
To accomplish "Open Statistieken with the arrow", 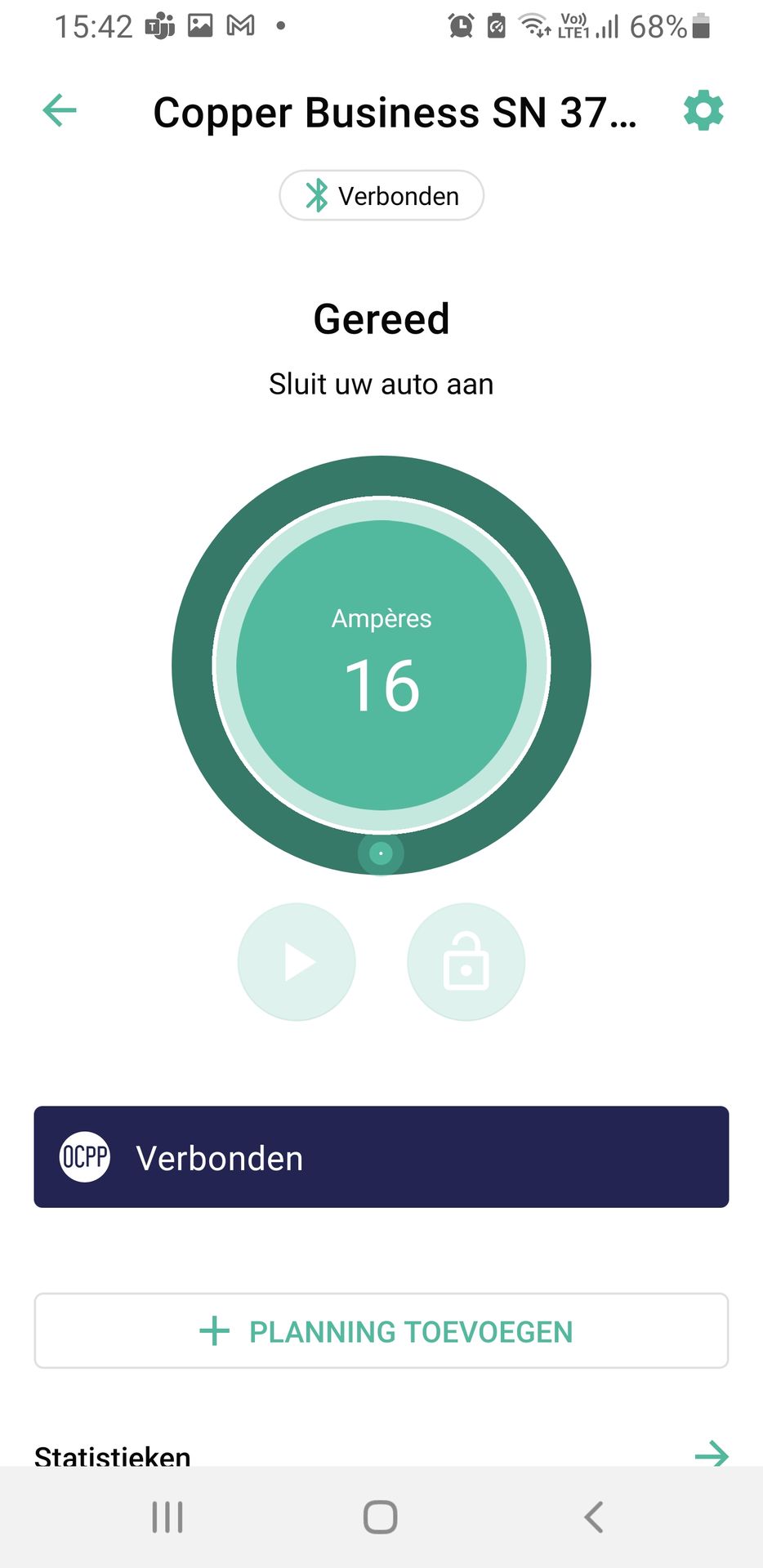I will (x=711, y=1454).
